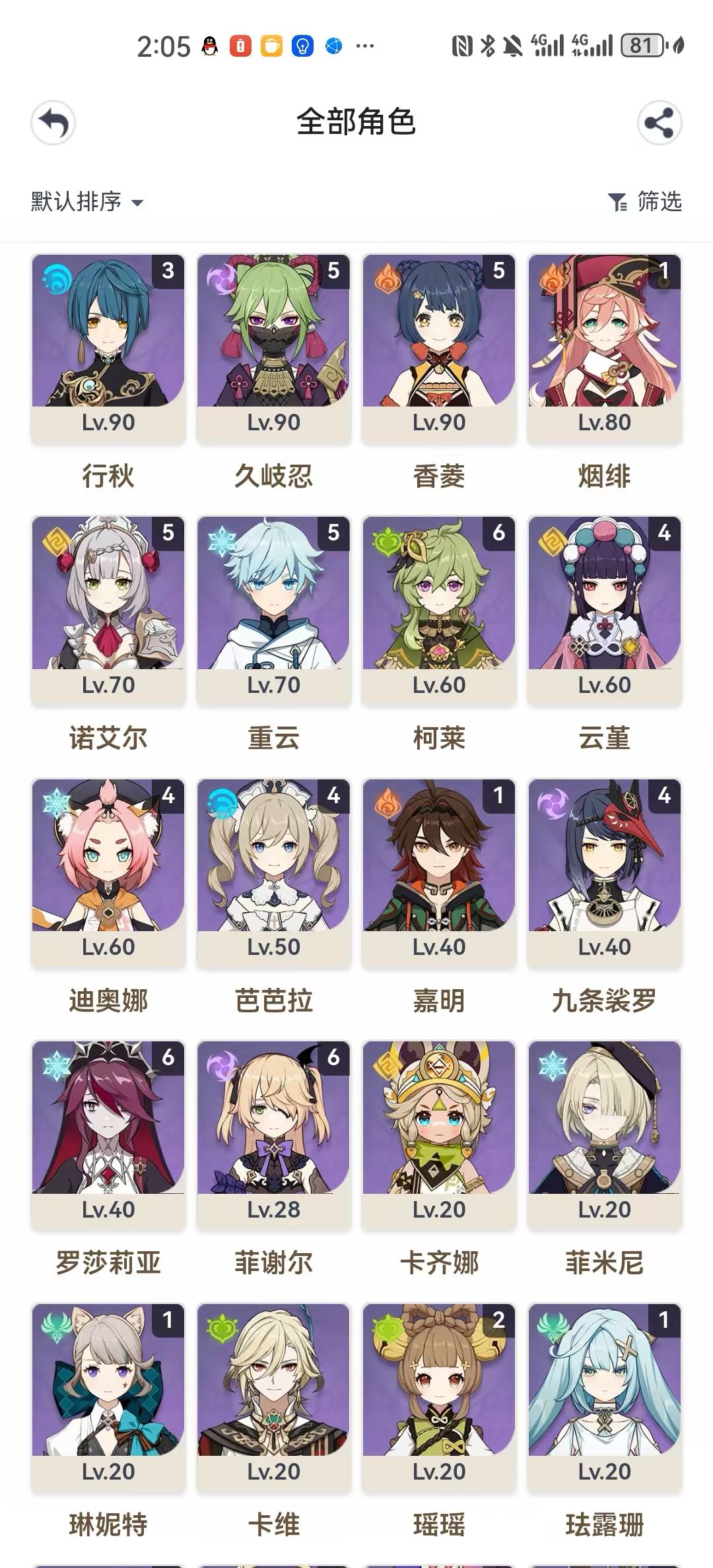Screen dimensions: 713x1568
Task: View details for 卡齐娜
Action: tap(439, 1135)
